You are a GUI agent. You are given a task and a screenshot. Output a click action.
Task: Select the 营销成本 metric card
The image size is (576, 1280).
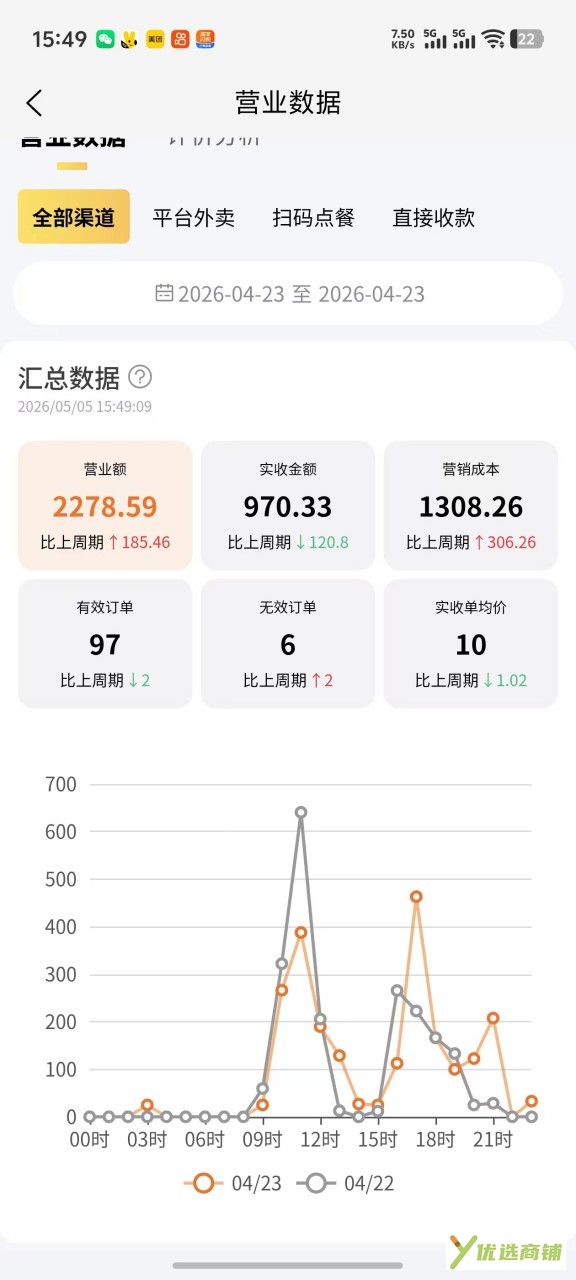(471, 505)
